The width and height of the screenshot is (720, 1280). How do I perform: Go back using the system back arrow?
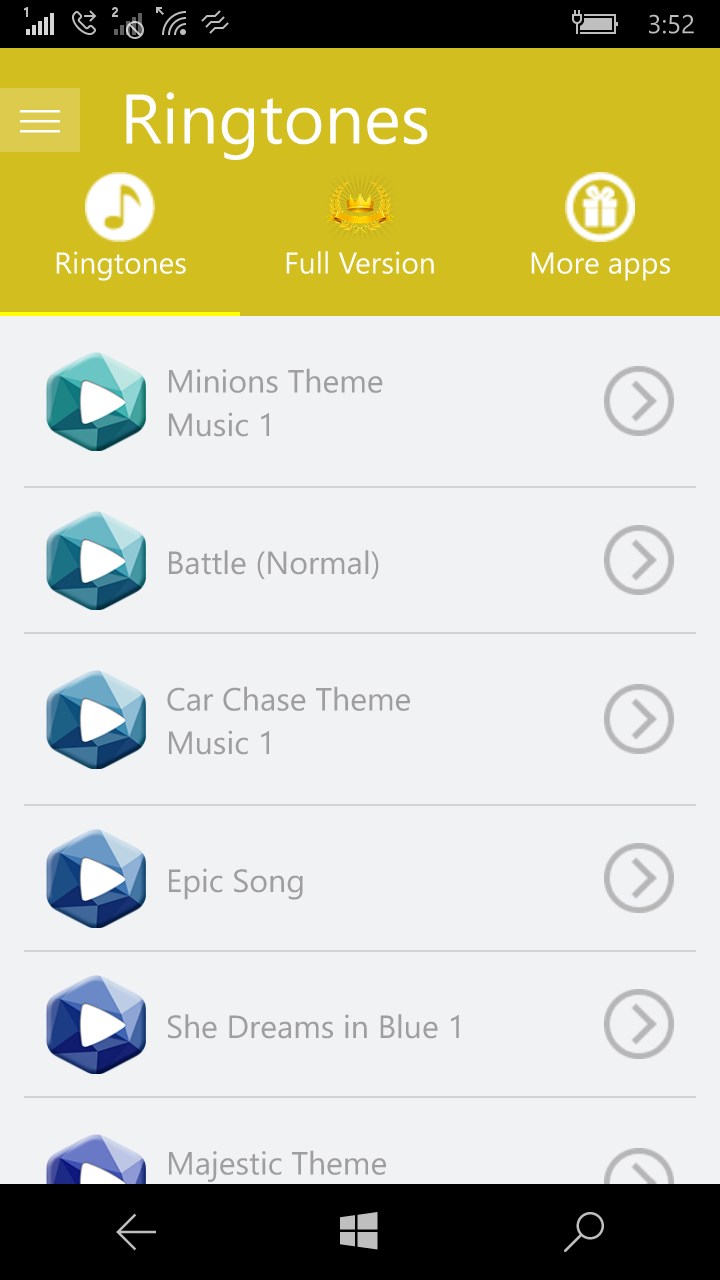(x=136, y=1232)
